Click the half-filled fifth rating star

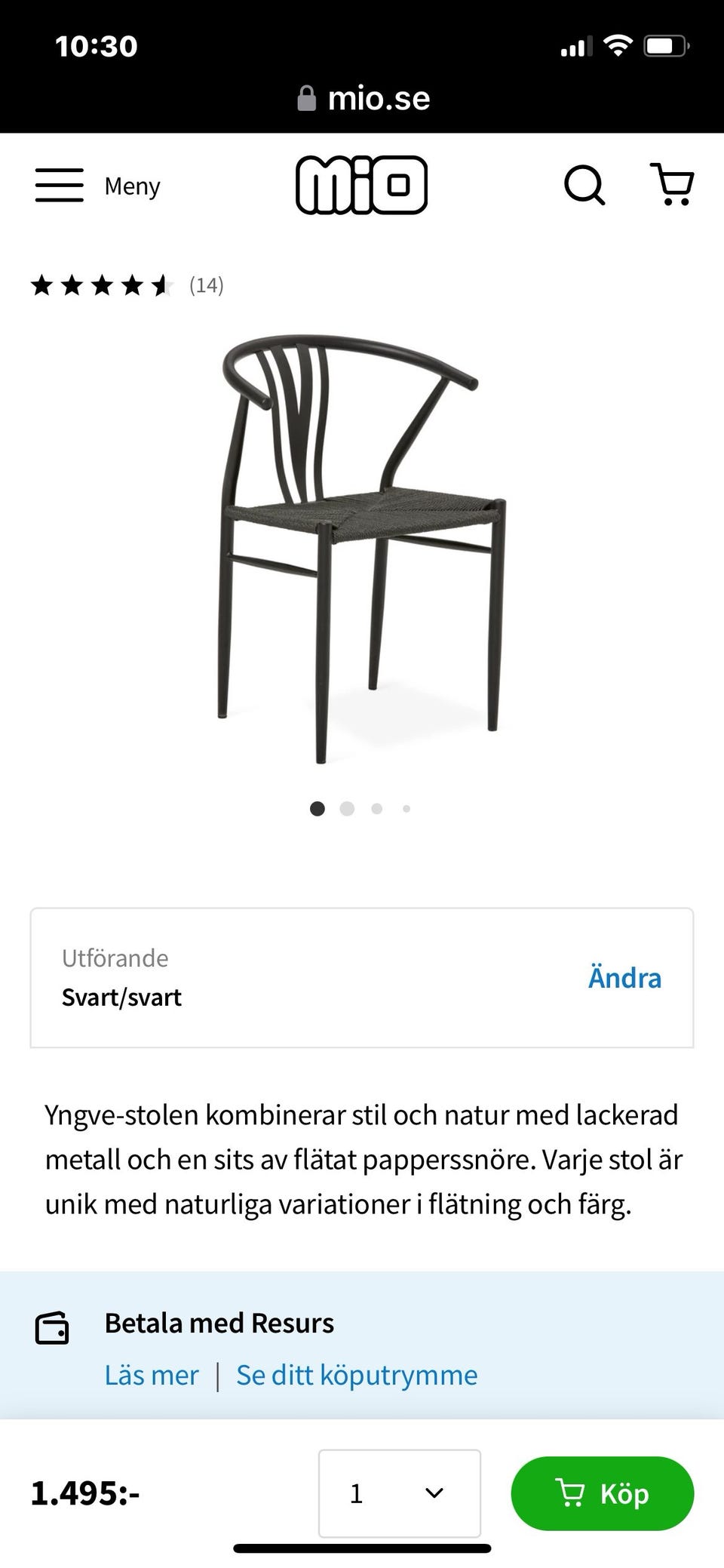161,285
